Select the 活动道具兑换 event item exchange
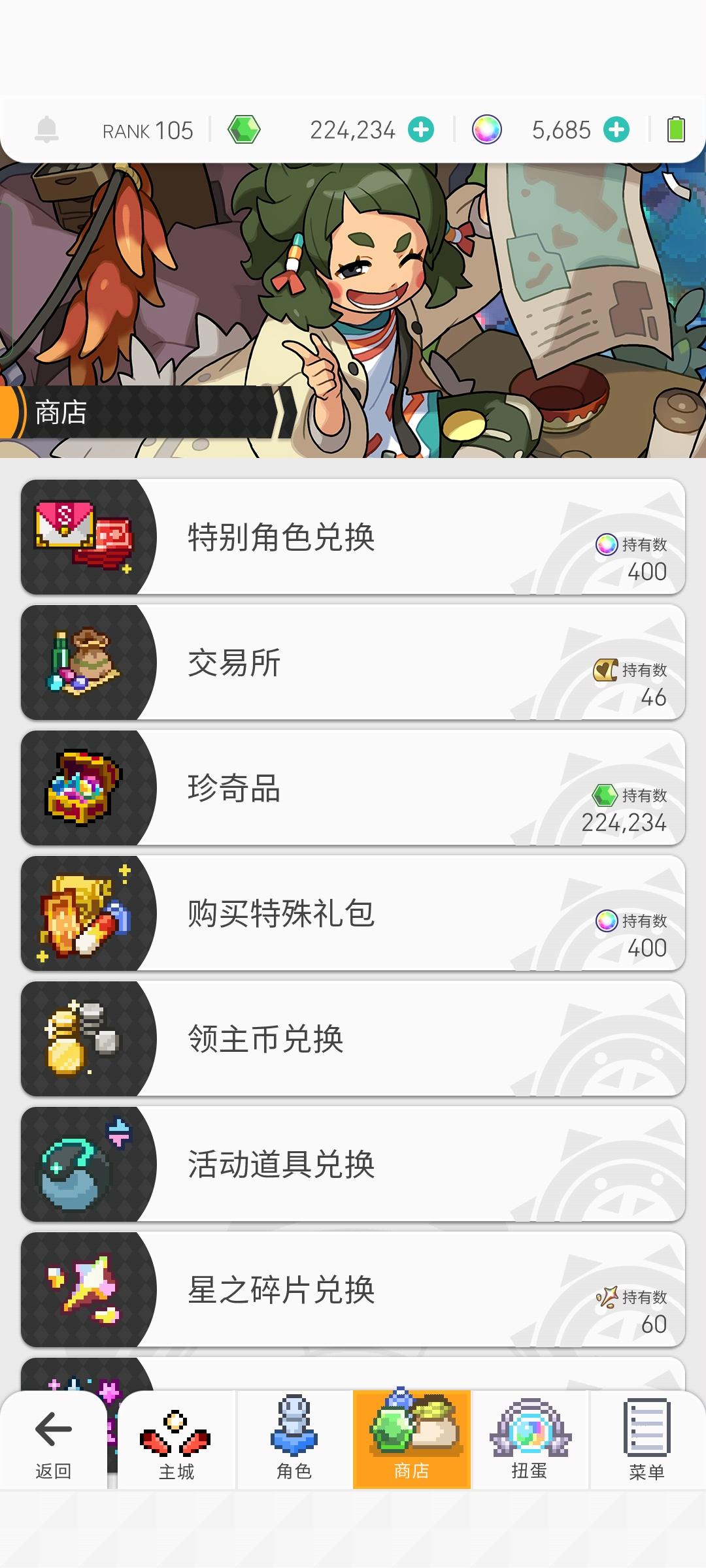The width and height of the screenshot is (706, 1568). [x=353, y=1164]
